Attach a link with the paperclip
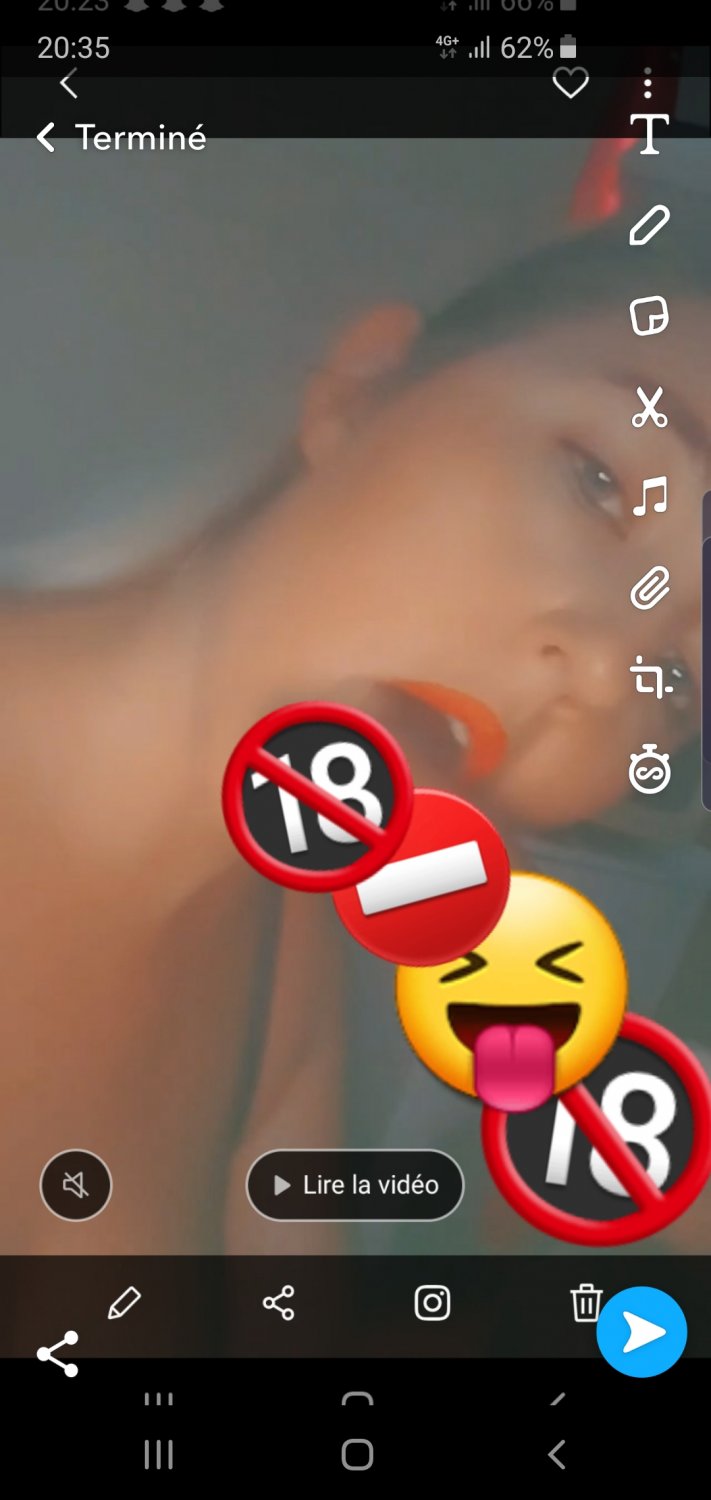This screenshot has width=711, height=1500. [x=649, y=588]
